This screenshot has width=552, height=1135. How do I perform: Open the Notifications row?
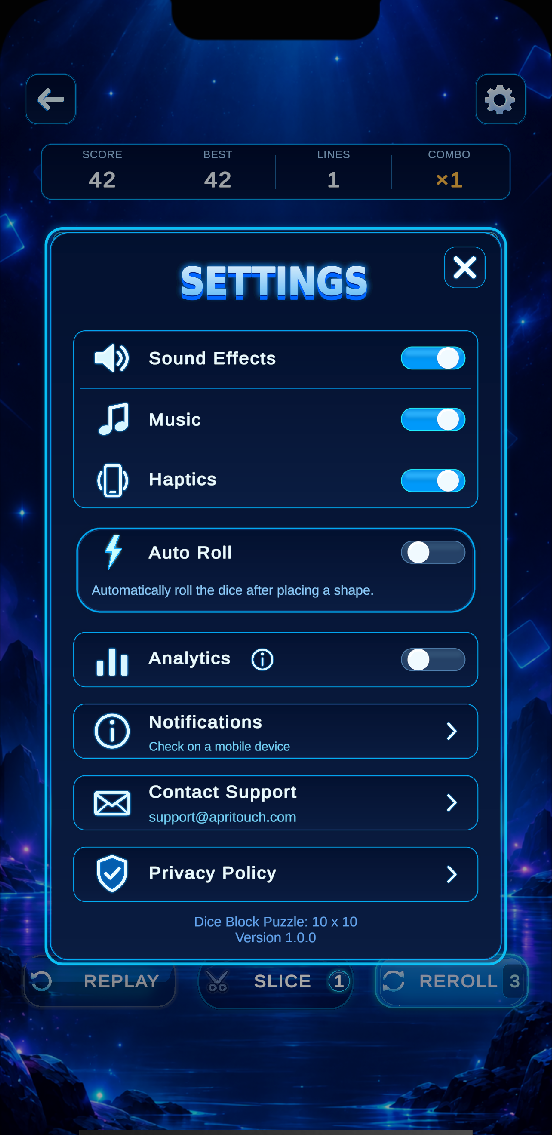(x=276, y=731)
